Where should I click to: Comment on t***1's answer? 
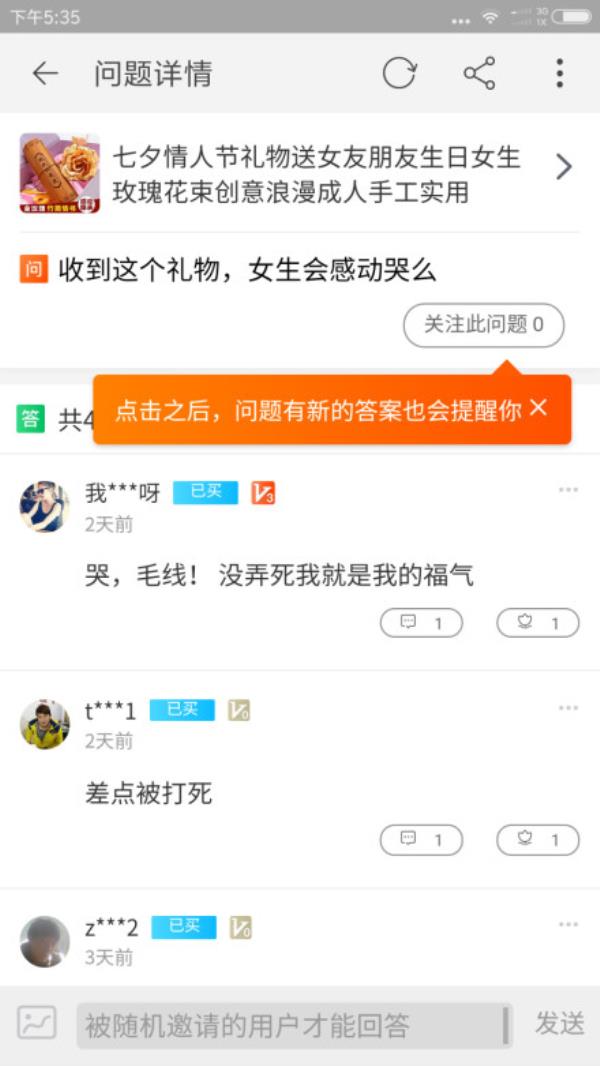click(x=421, y=840)
